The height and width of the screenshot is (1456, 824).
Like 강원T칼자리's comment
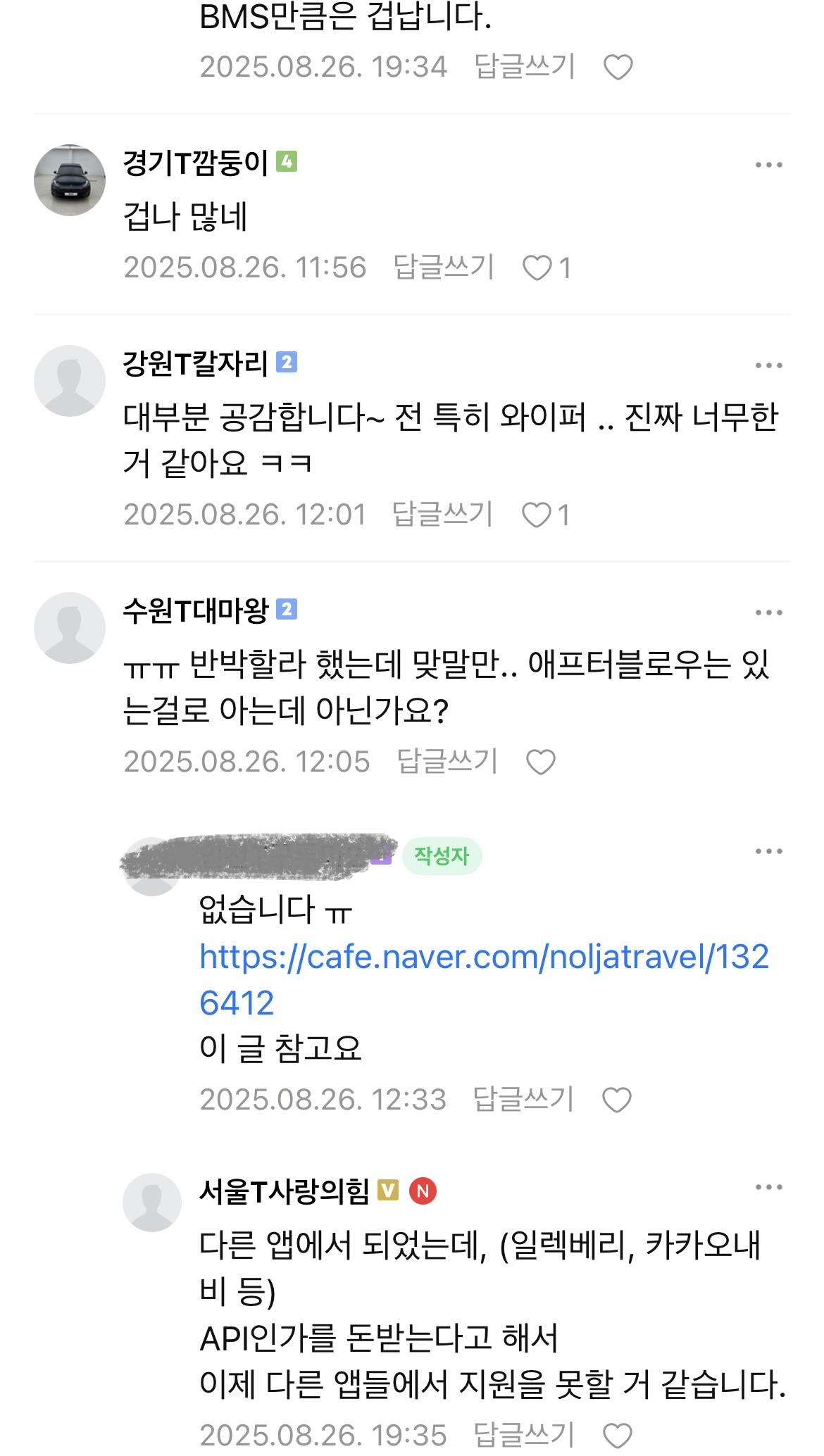[x=536, y=515]
